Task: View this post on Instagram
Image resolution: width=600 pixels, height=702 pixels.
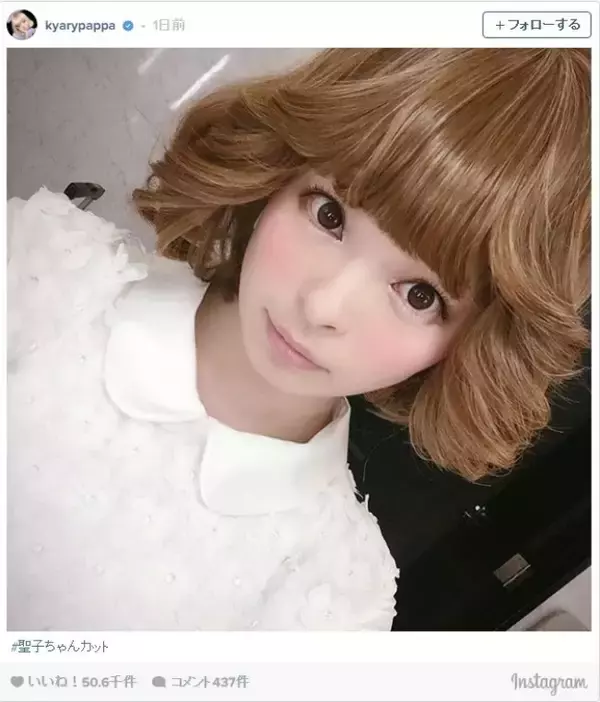Action: (549, 682)
